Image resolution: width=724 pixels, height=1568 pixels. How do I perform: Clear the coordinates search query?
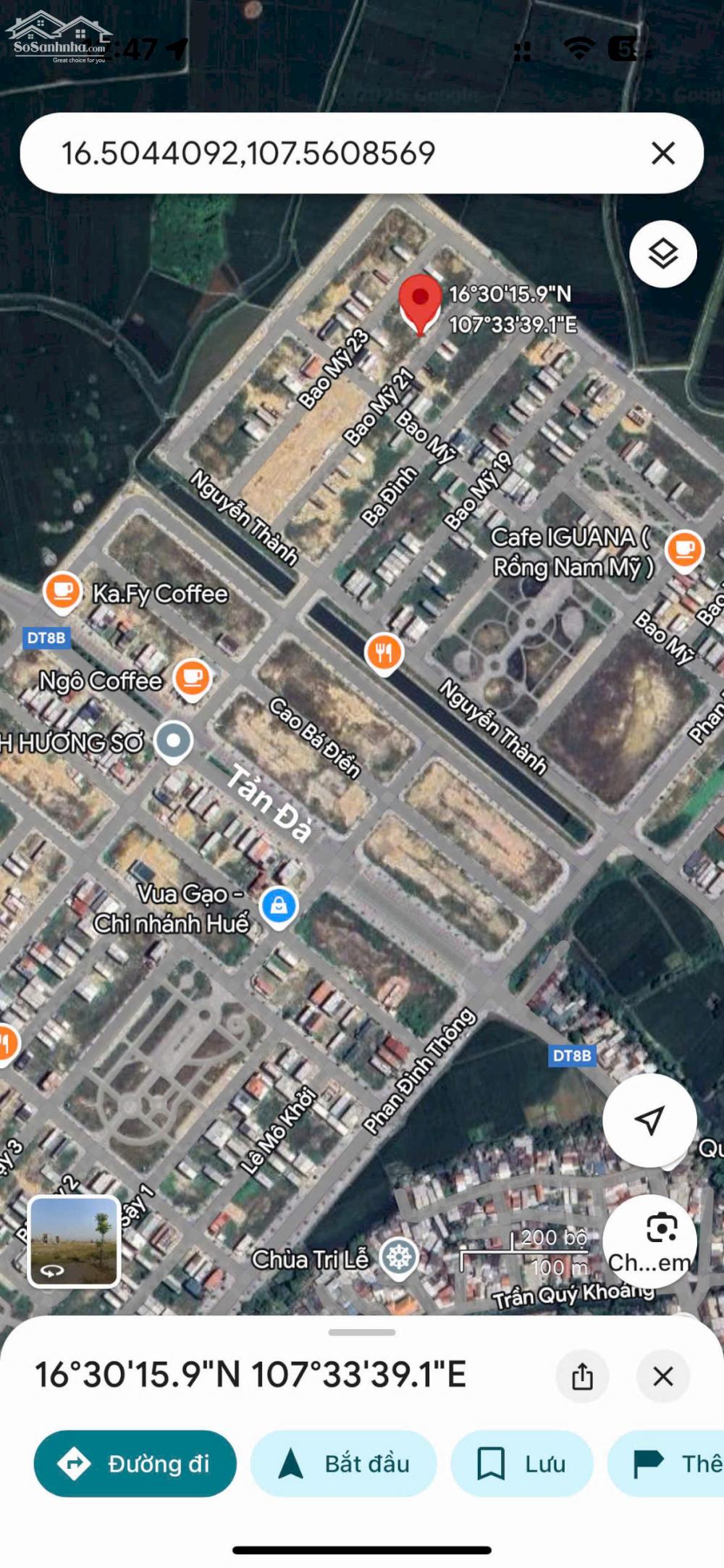662,154
